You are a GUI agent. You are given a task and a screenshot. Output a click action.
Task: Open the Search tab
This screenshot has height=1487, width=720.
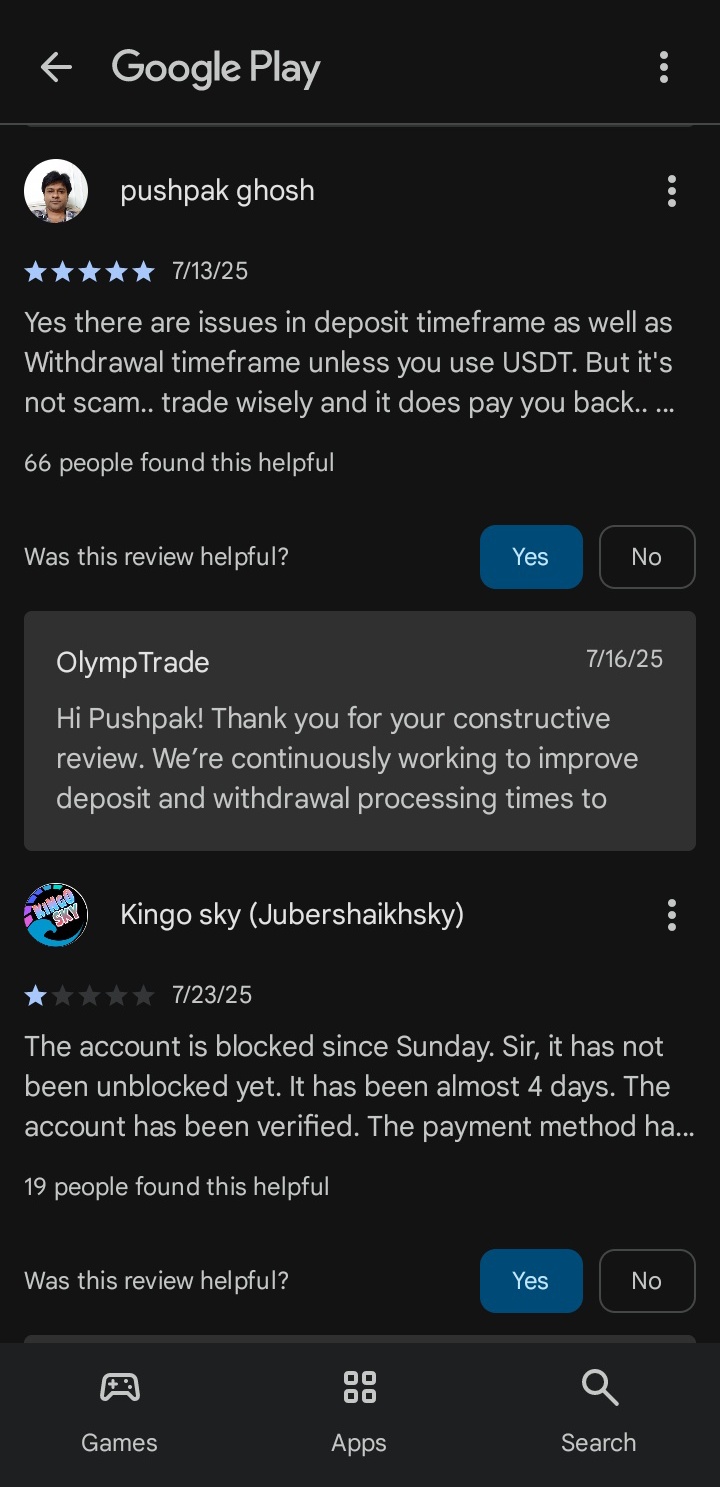coord(599,1413)
